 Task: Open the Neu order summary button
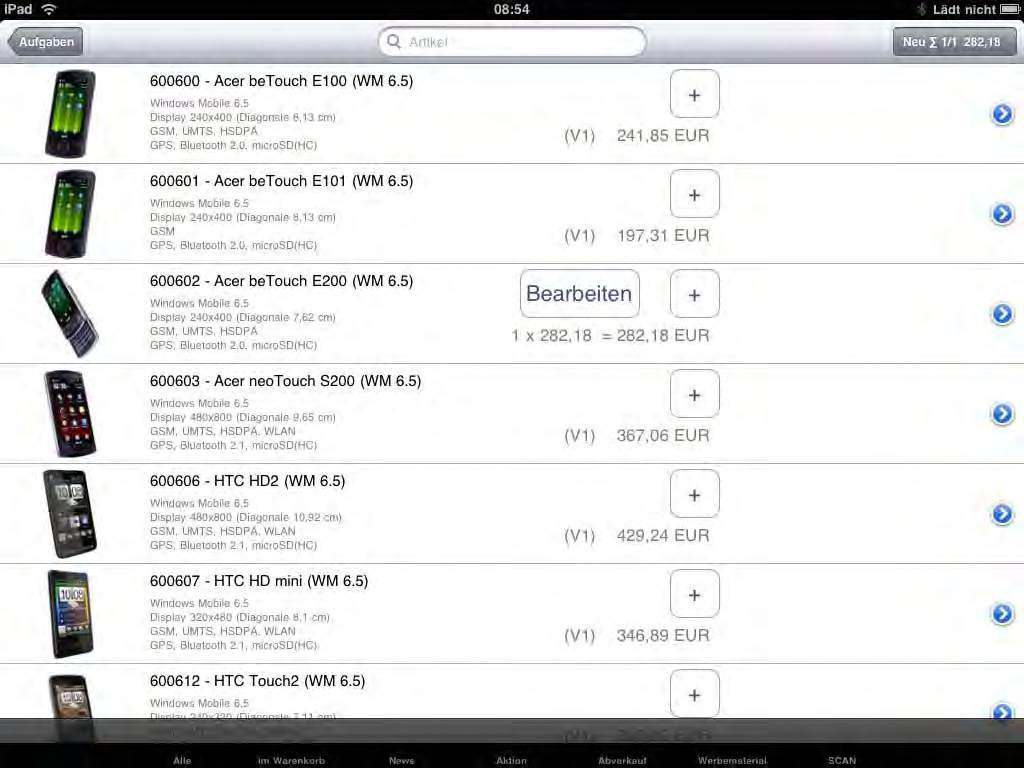click(x=954, y=42)
